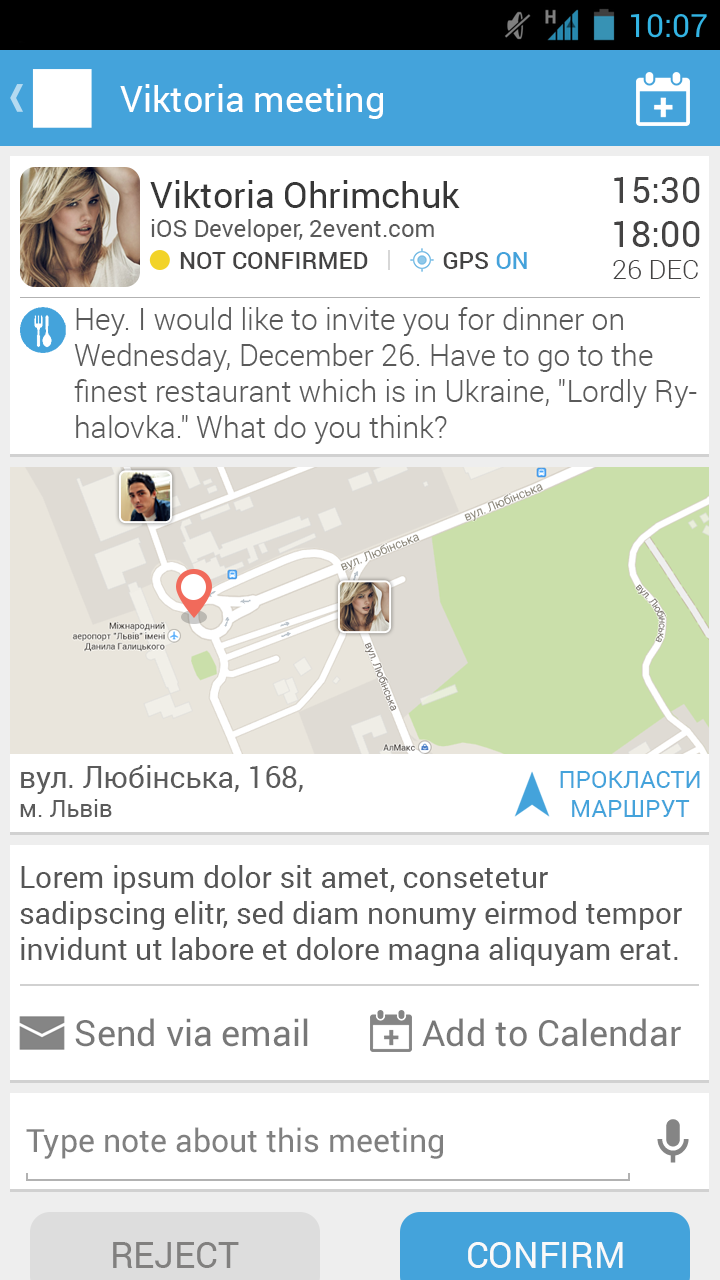Start voice input with the microphone
This screenshot has height=1280, width=720.
pos(673,1141)
